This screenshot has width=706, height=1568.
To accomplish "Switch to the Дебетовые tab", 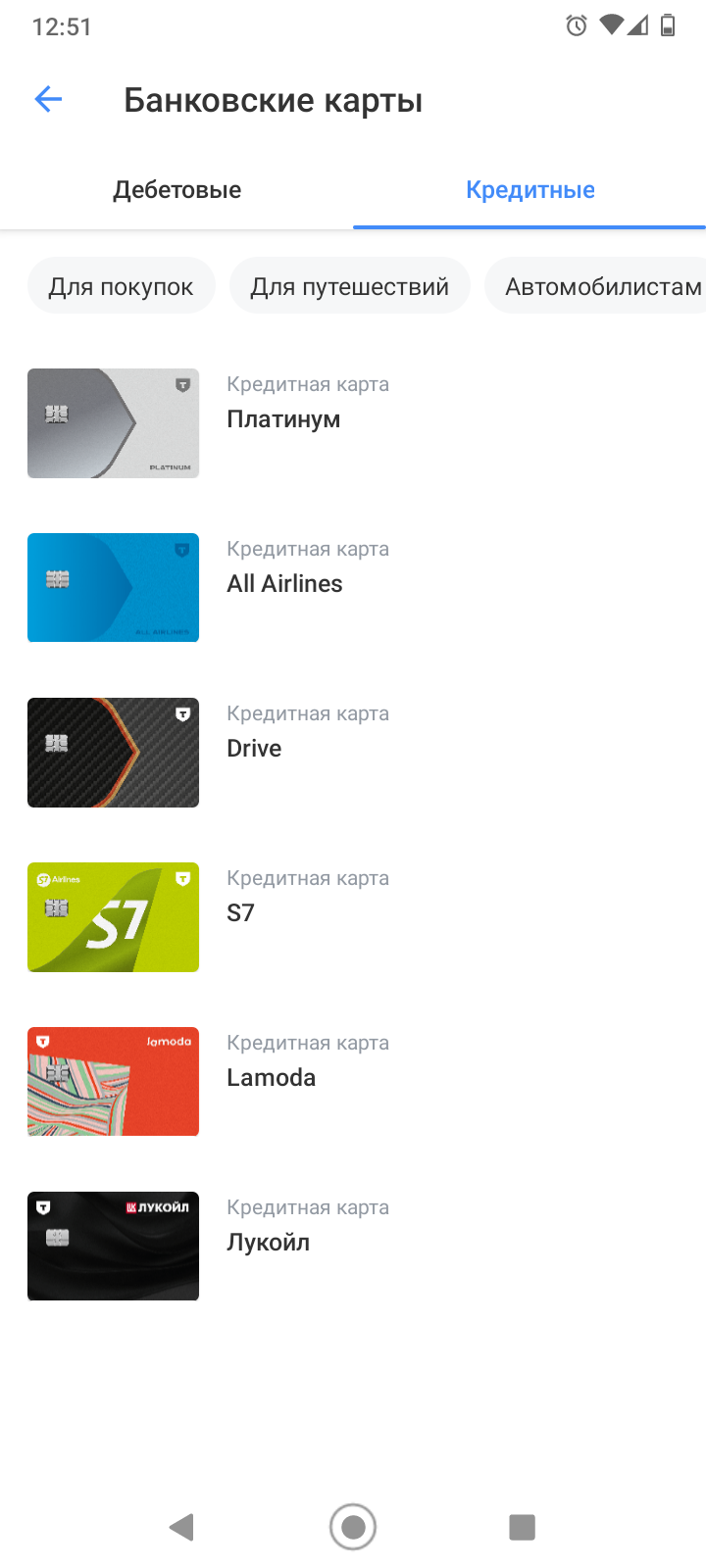I will (x=176, y=190).
